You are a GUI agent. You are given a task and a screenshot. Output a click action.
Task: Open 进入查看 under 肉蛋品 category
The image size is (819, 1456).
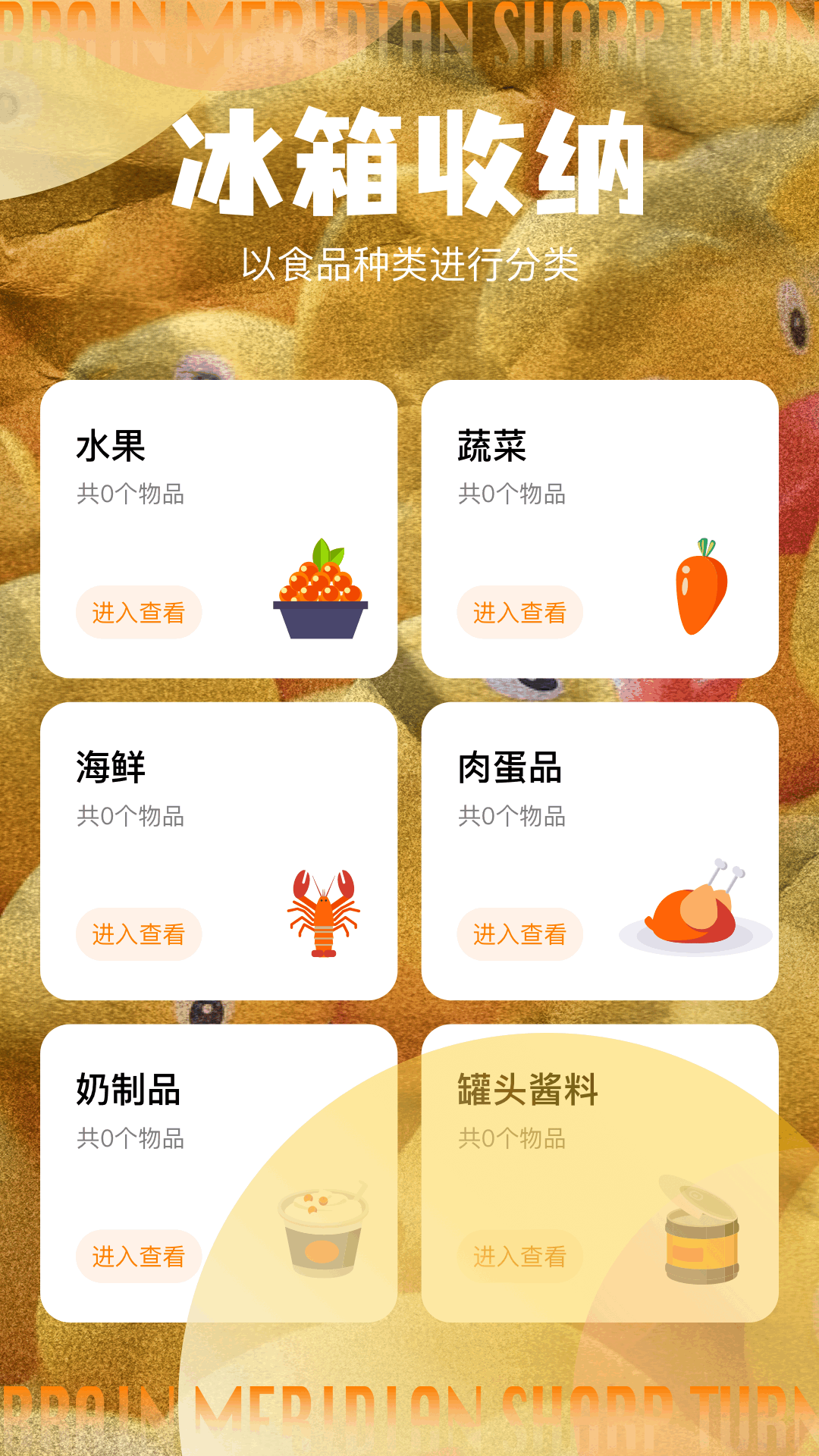coord(522,934)
